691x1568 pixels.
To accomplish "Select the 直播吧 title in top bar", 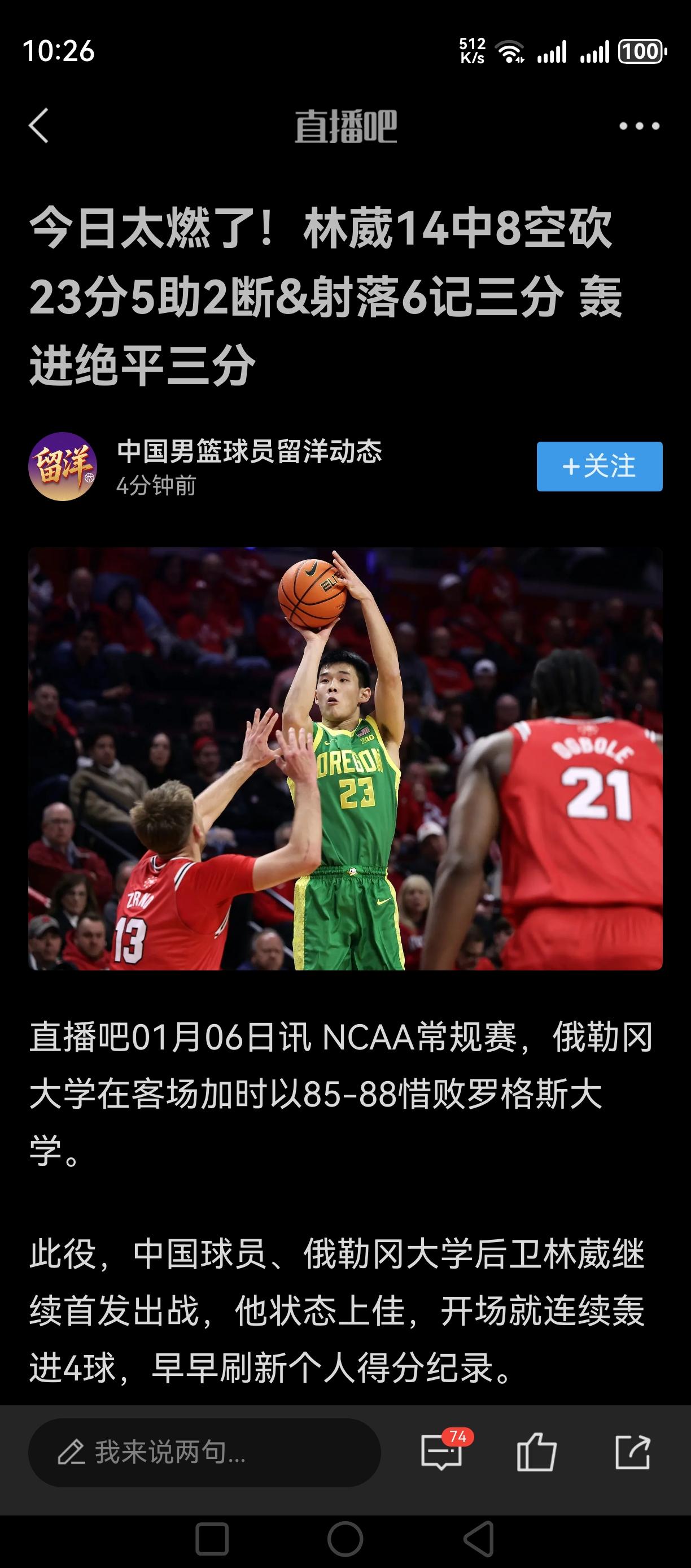I will pos(345,127).
